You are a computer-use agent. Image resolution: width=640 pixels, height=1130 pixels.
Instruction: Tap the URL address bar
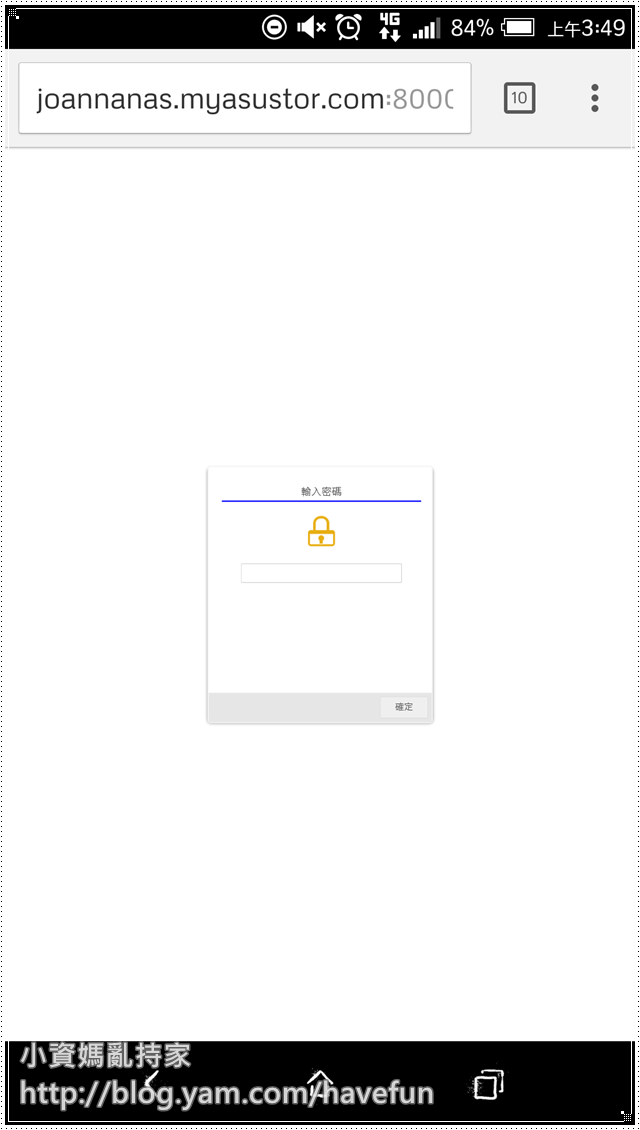coord(244,99)
